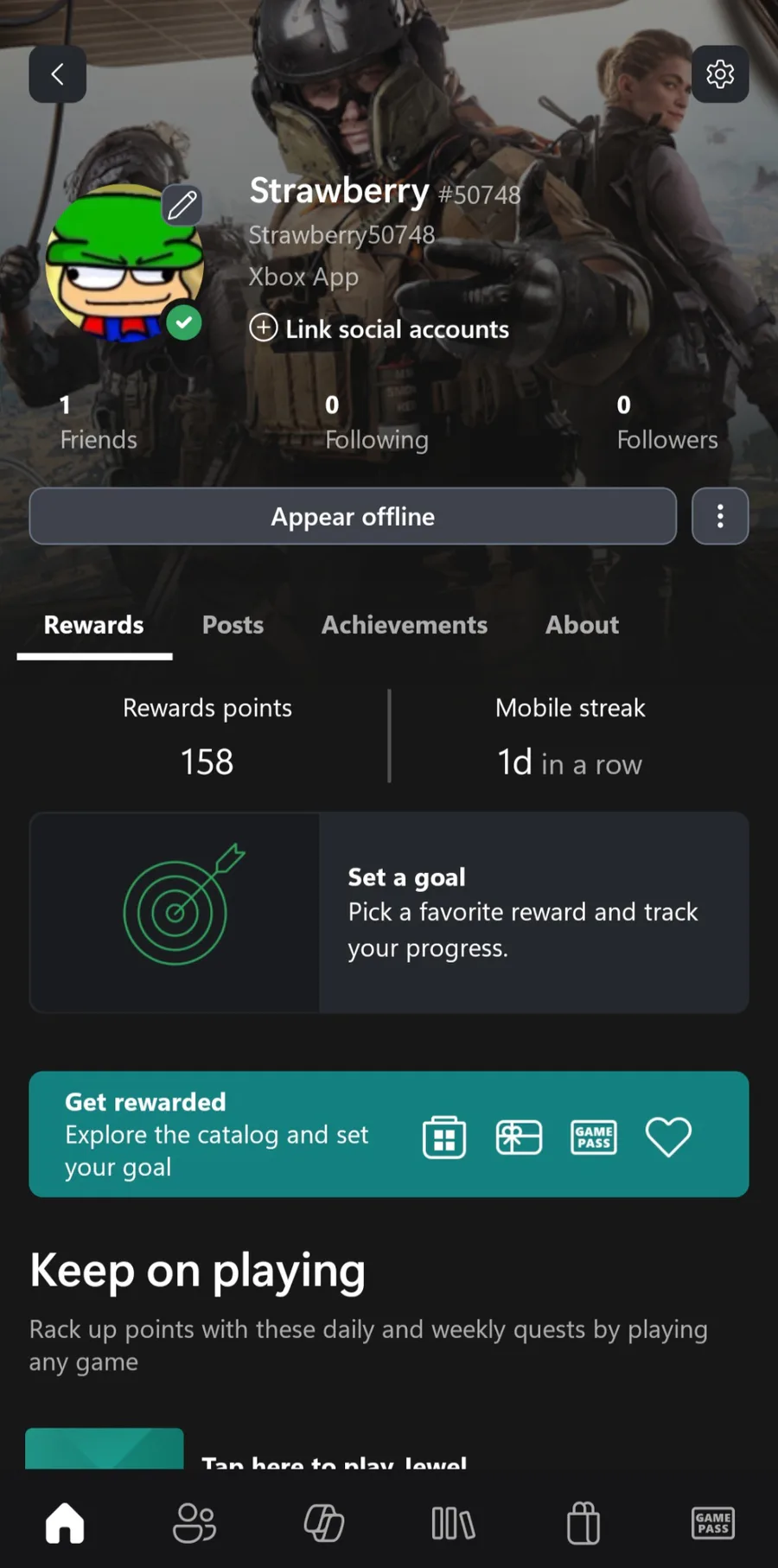Open the Store tab in bottom navigation
Image resolution: width=778 pixels, height=1568 pixels.
(583, 1523)
